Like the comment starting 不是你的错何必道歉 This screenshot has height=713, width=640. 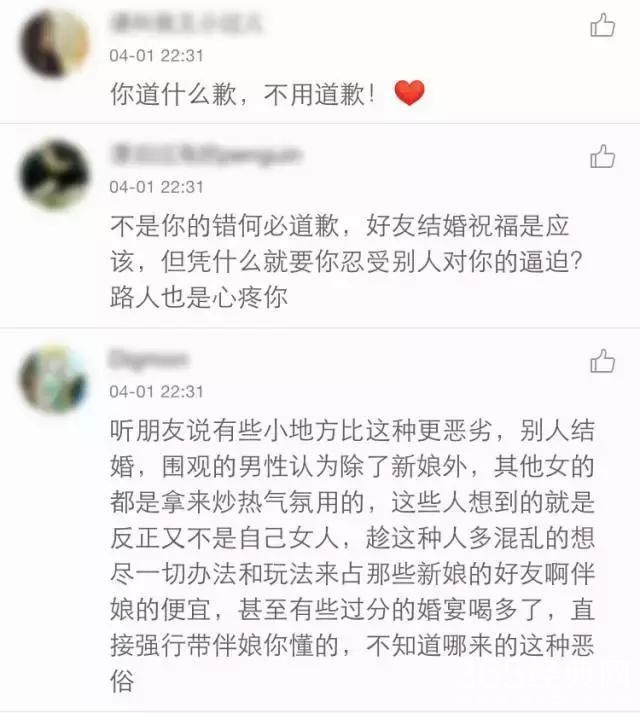coord(602,156)
